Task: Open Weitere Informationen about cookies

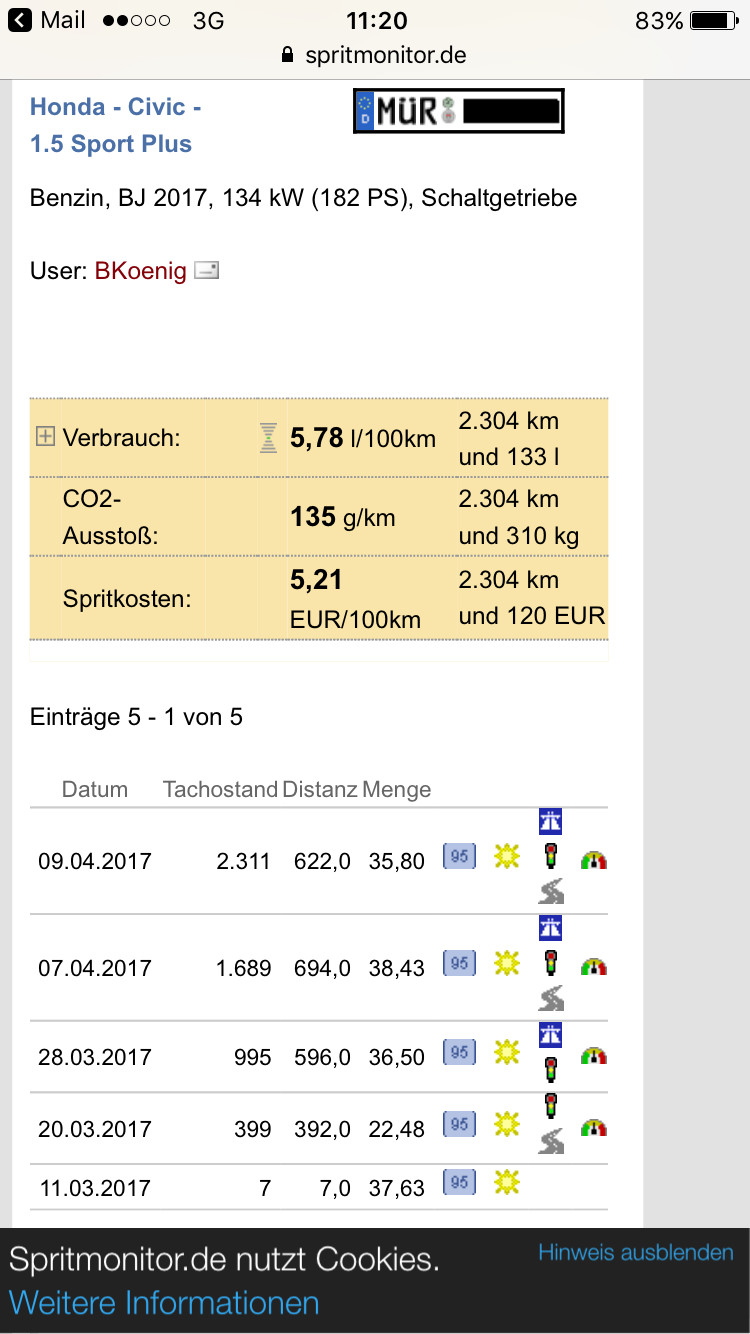Action: [x=164, y=1303]
